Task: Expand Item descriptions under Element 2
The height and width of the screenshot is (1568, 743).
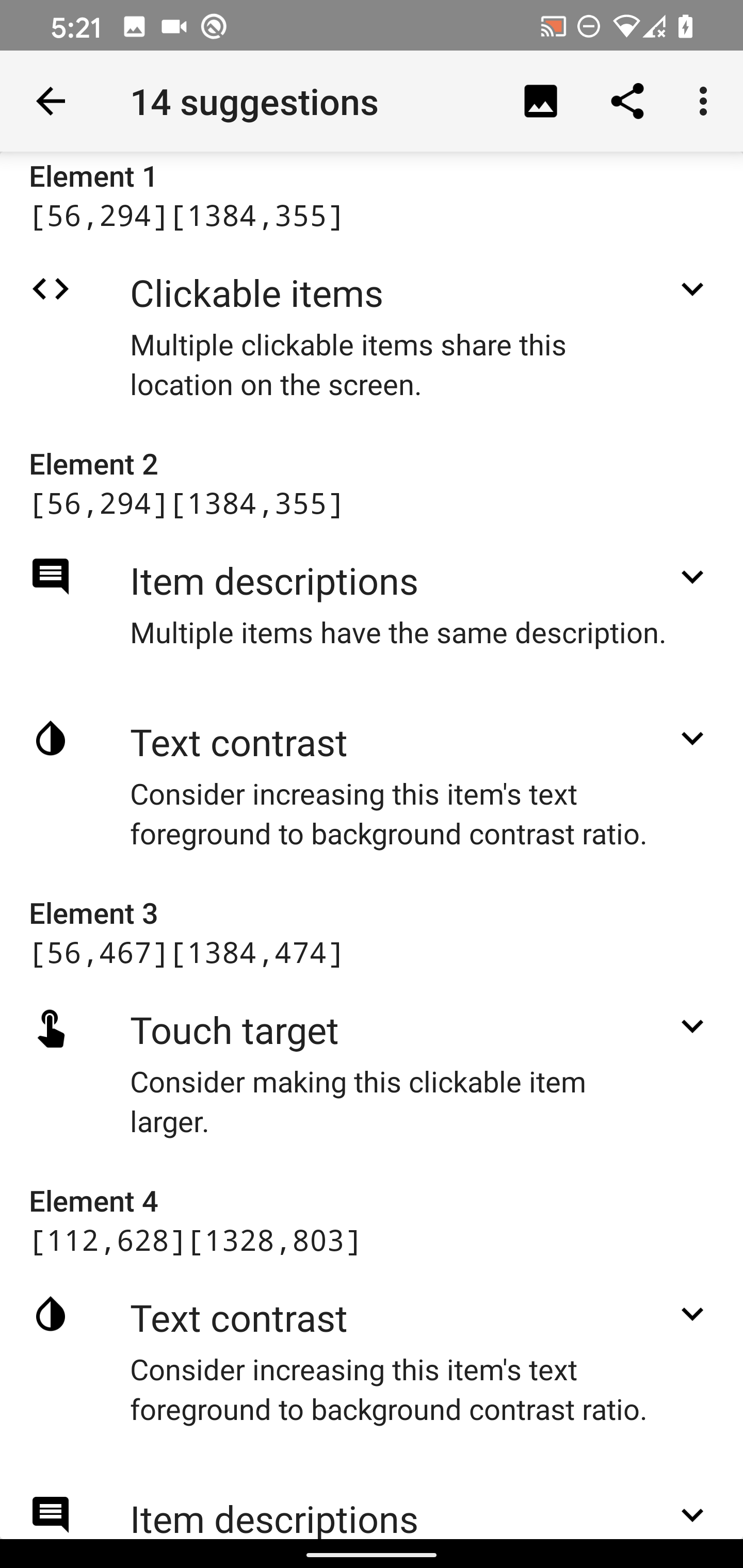Action: pos(692,577)
